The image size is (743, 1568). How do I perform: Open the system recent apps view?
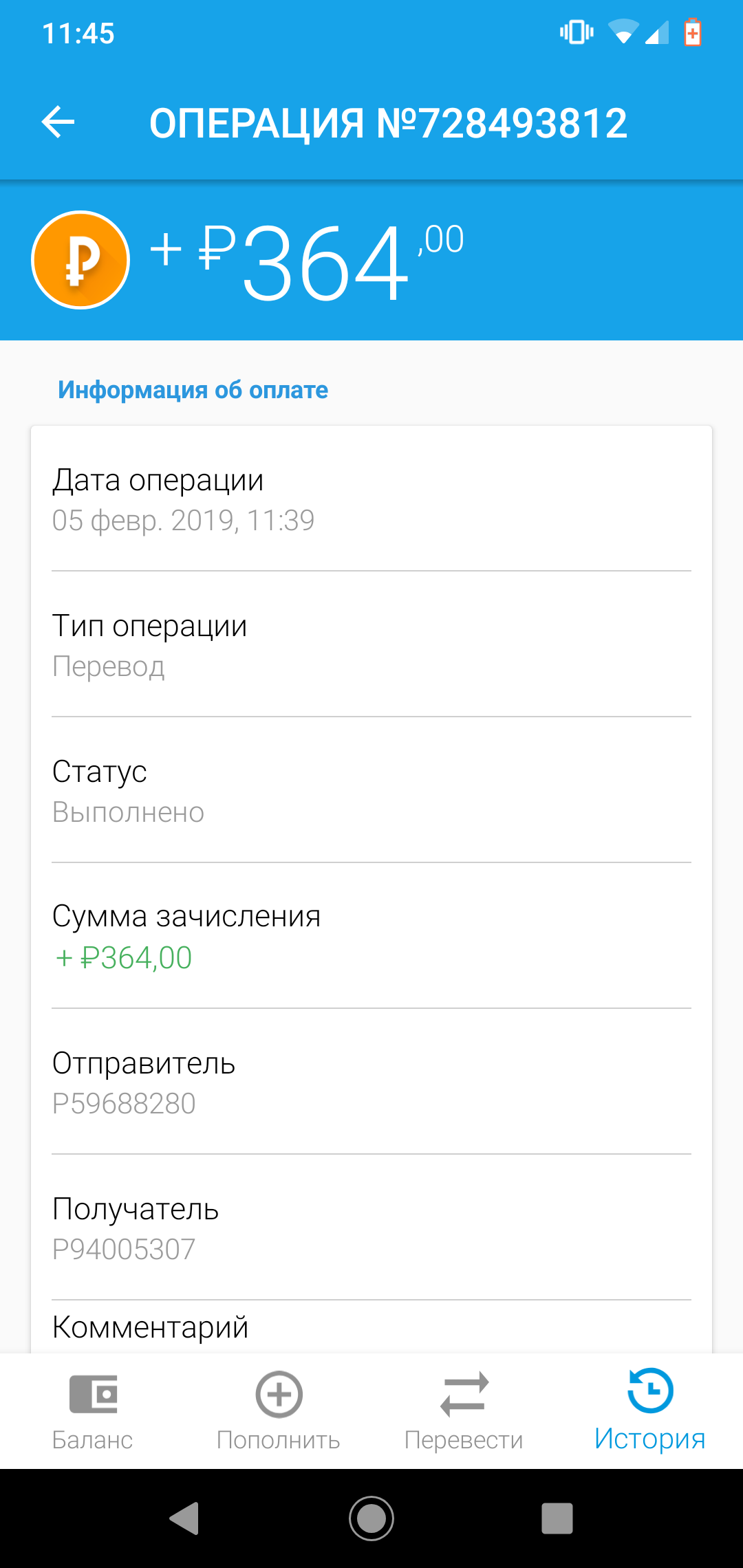(557, 1518)
